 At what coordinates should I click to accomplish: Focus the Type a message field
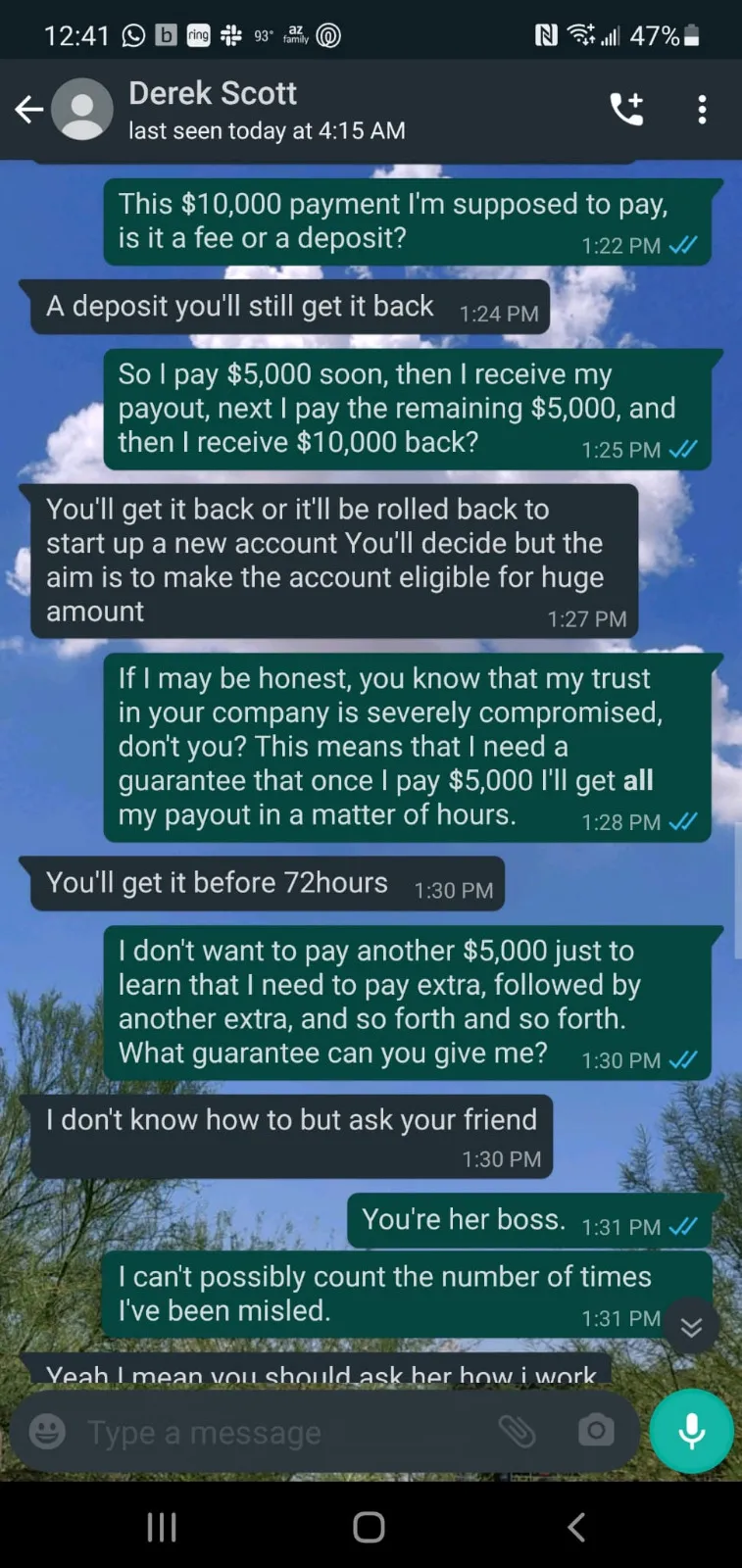coord(284,1432)
